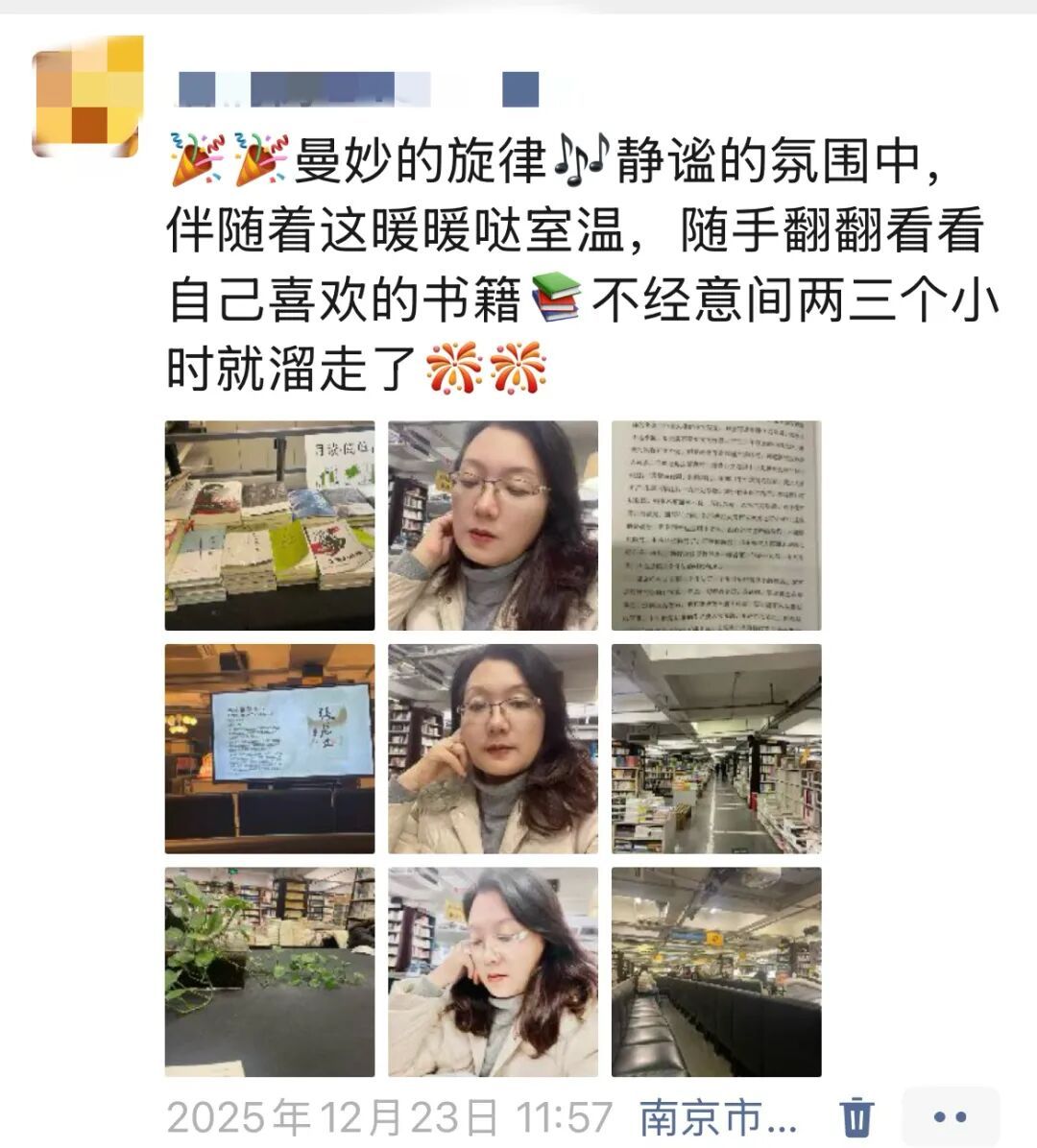
Task: Open the photo of the row of black seats
Action: click(x=716, y=971)
